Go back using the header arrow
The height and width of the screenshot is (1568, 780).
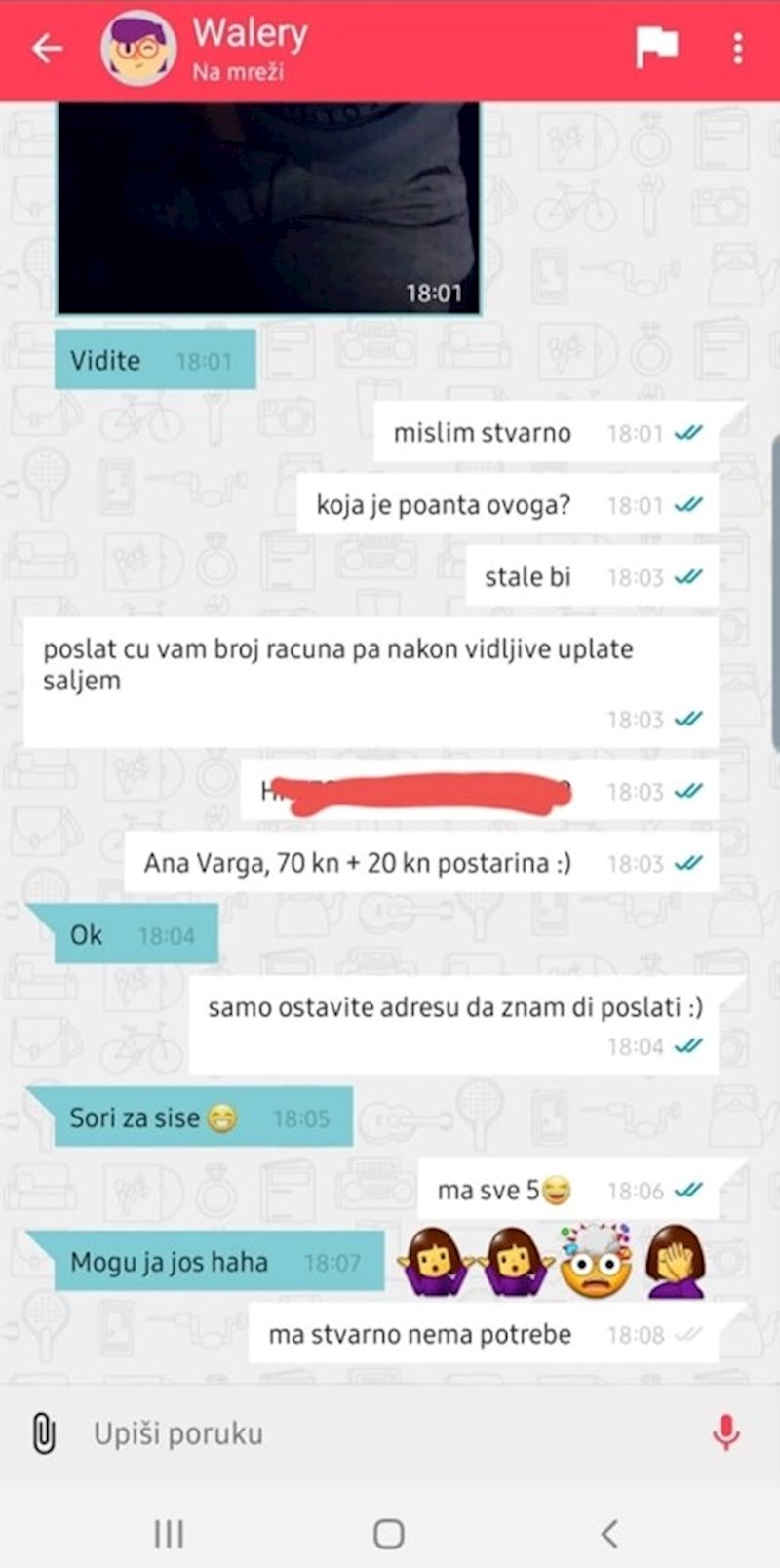pyautogui.click(x=47, y=49)
